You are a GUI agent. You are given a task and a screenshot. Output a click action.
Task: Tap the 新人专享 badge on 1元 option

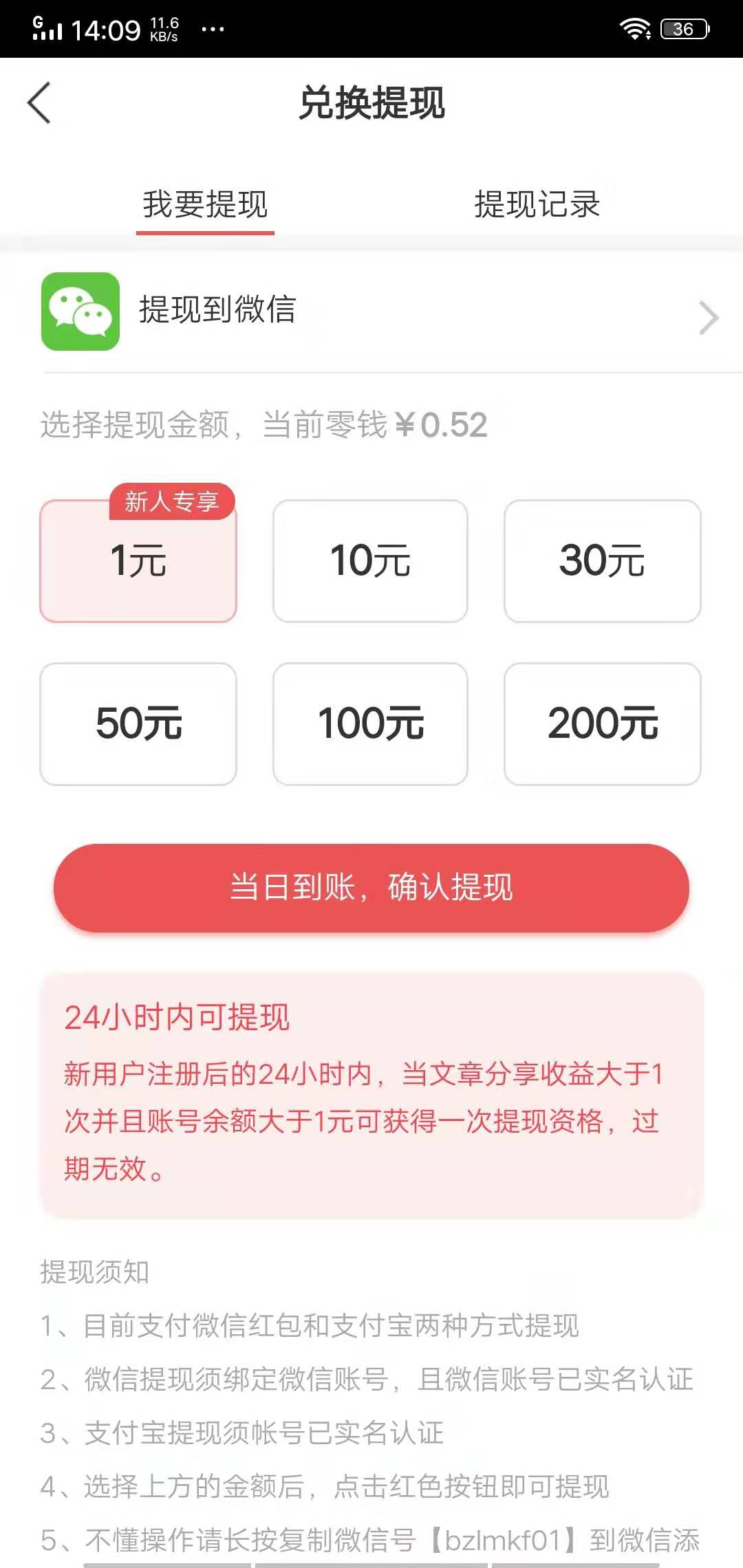coord(173,502)
